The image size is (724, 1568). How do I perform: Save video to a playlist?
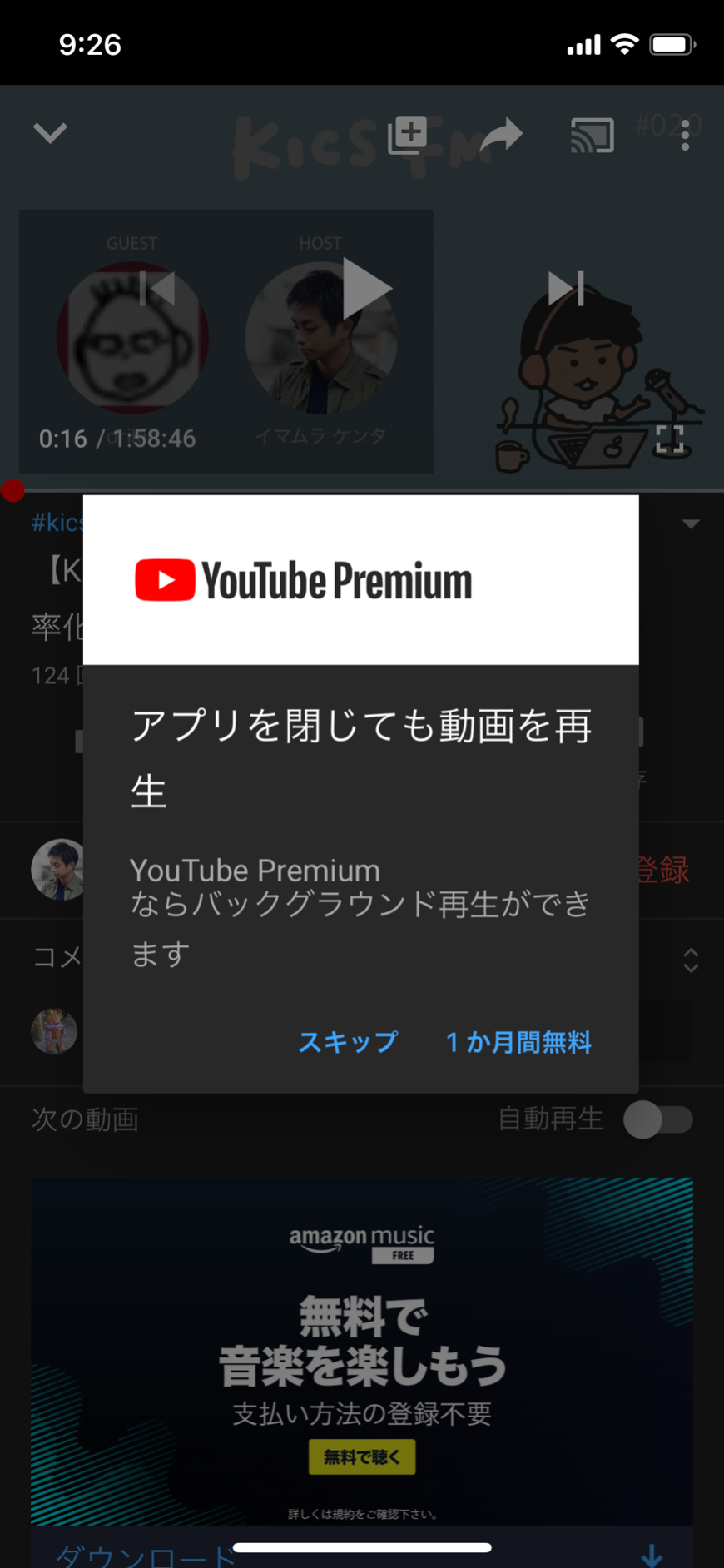coord(408,135)
